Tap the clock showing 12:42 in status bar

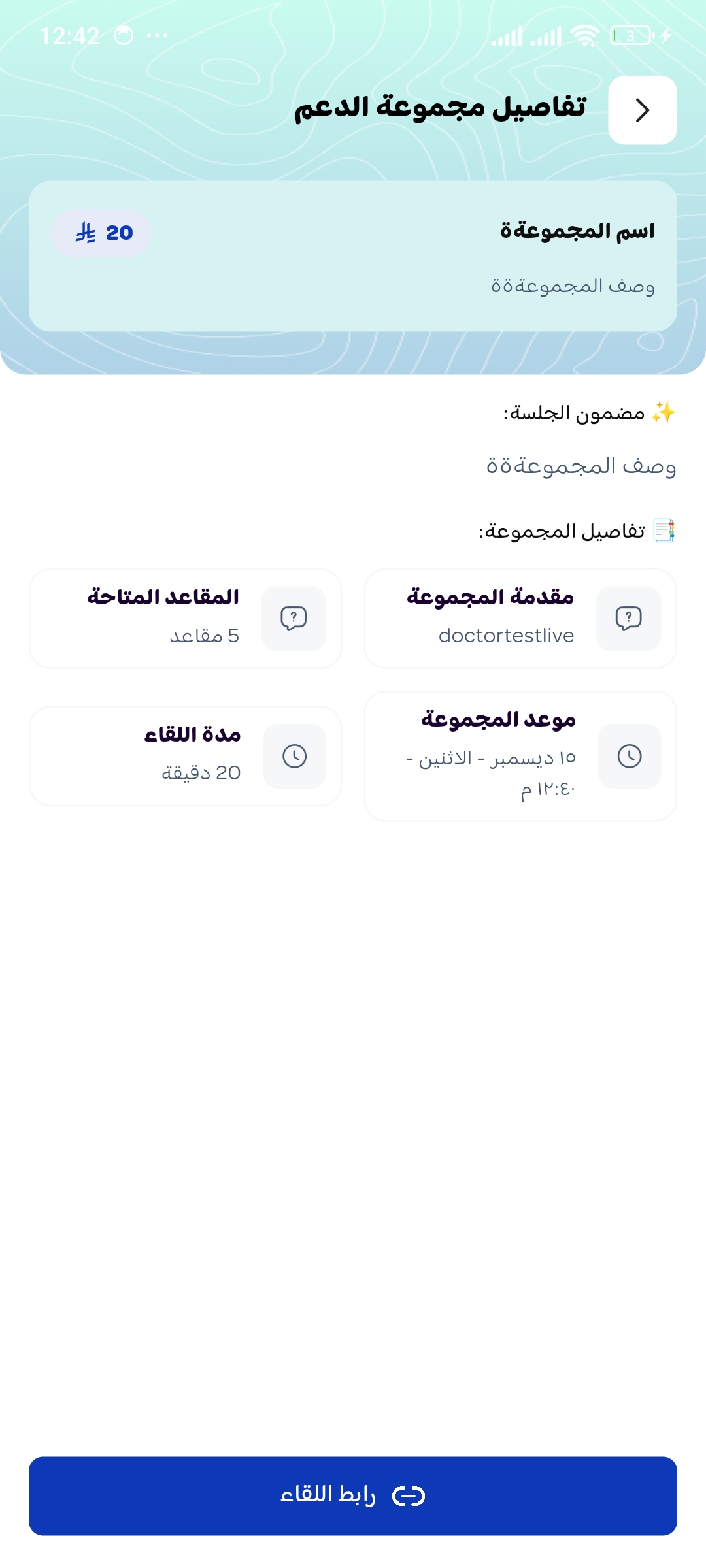(x=70, y=35)
